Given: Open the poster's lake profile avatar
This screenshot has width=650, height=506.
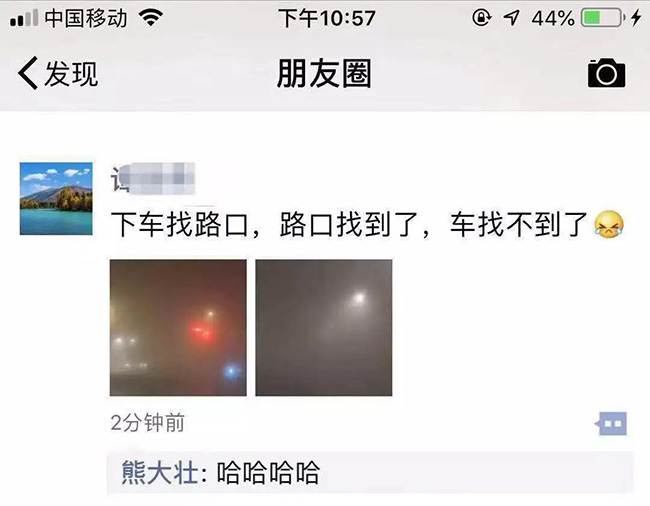Looking at the screenshot, I should [56, 199].
